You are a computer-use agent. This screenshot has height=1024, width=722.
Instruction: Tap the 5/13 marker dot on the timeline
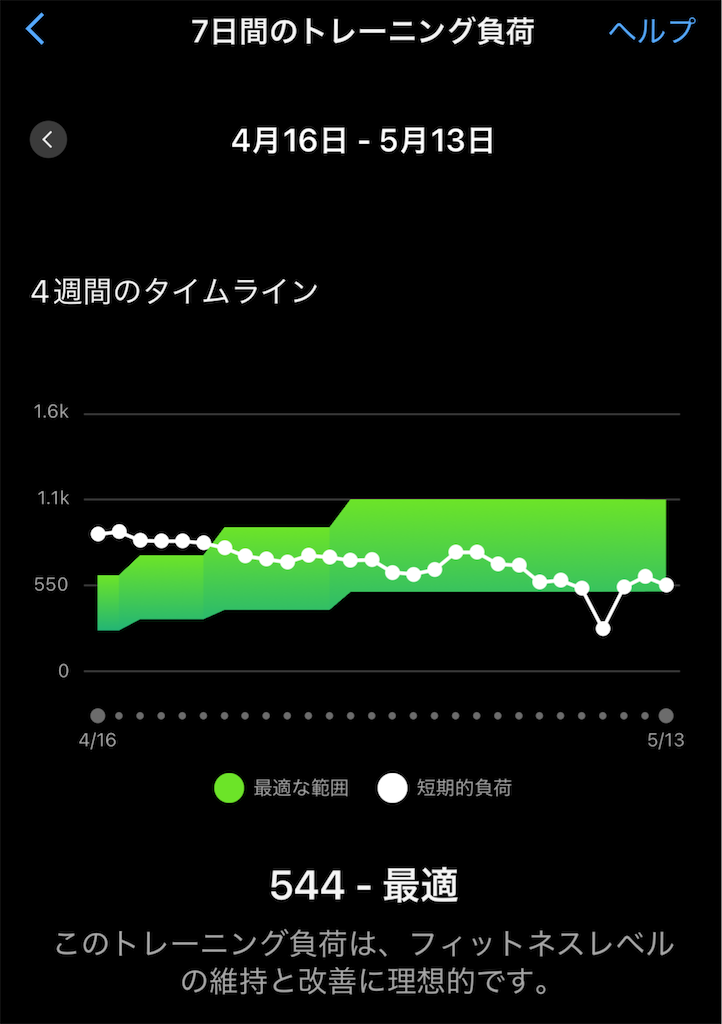667,714
